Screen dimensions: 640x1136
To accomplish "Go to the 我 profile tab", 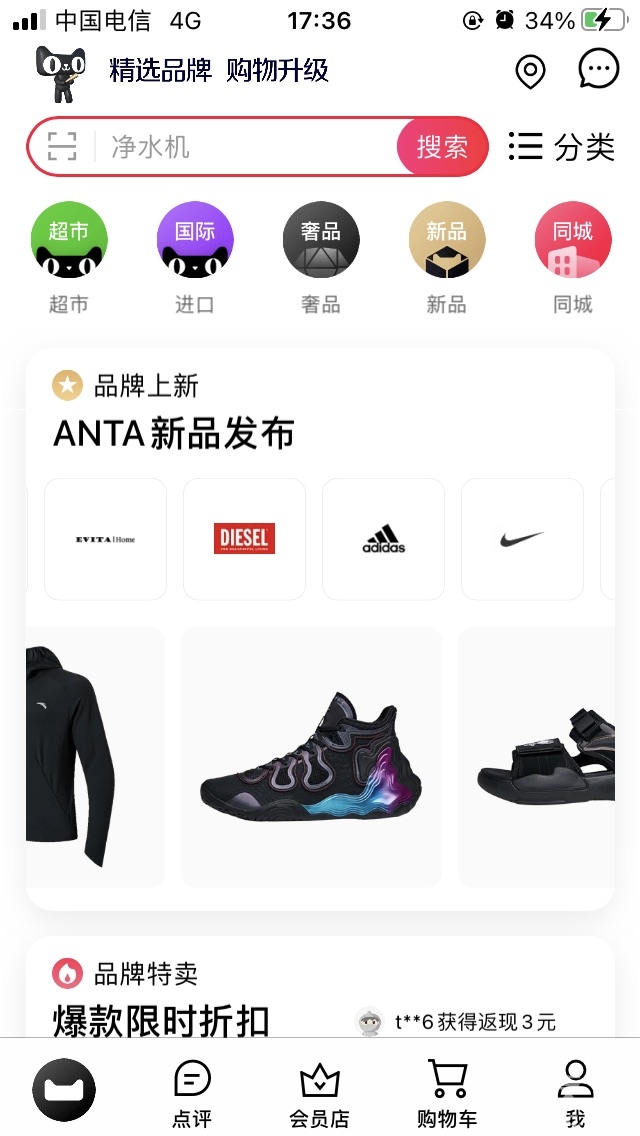I will coord(575,1093).
